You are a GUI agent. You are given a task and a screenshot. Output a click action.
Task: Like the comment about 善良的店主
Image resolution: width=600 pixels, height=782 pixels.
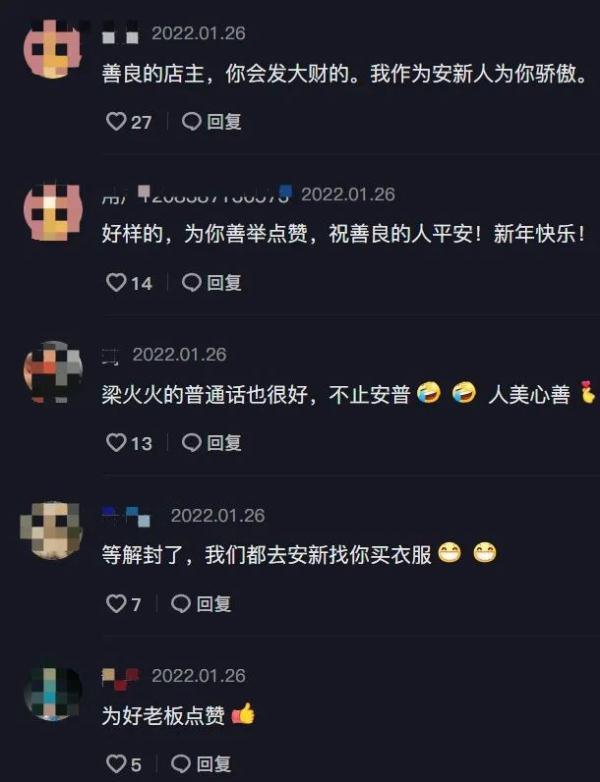coord(116,122)
